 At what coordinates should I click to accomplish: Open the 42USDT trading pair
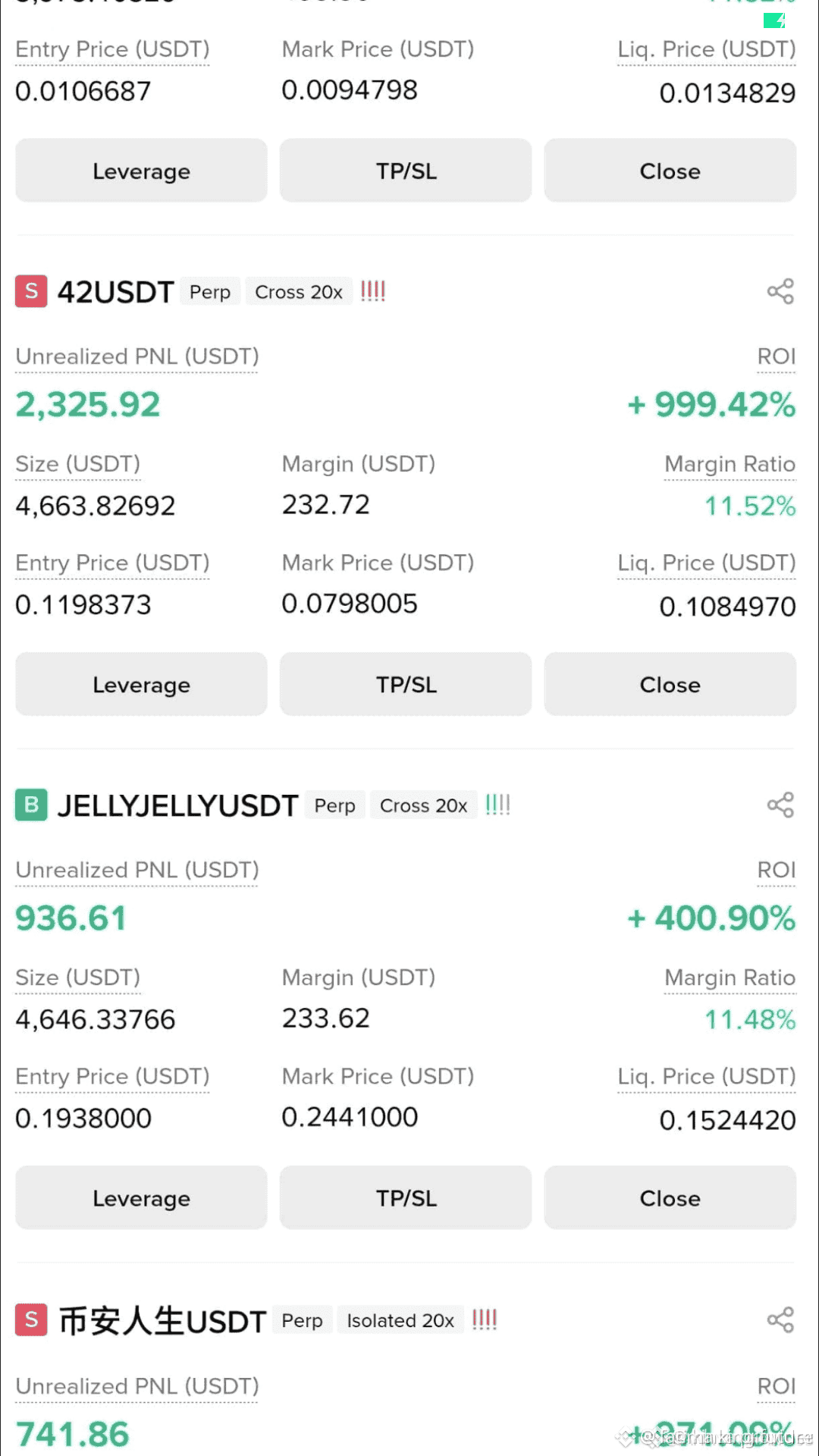tap(116, 292)
